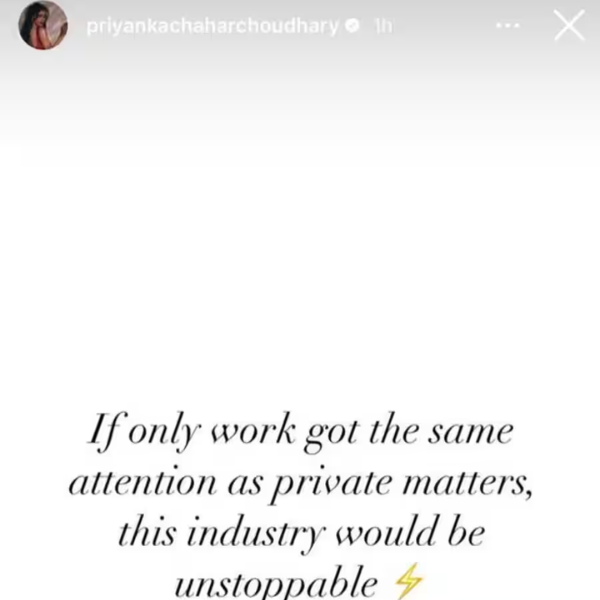Image resolution: width=600 pixels, height=600 pixels.
Task: Tap the priyankachaharchoudhary username
Action: tap(212, 27)
